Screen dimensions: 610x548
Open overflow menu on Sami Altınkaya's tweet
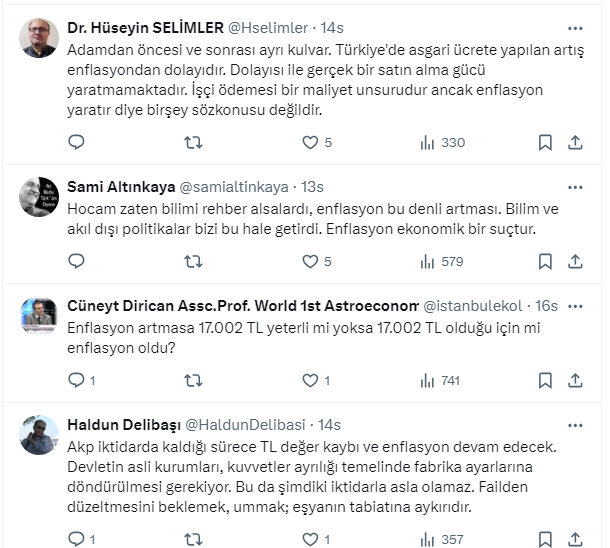pos(574,186)
